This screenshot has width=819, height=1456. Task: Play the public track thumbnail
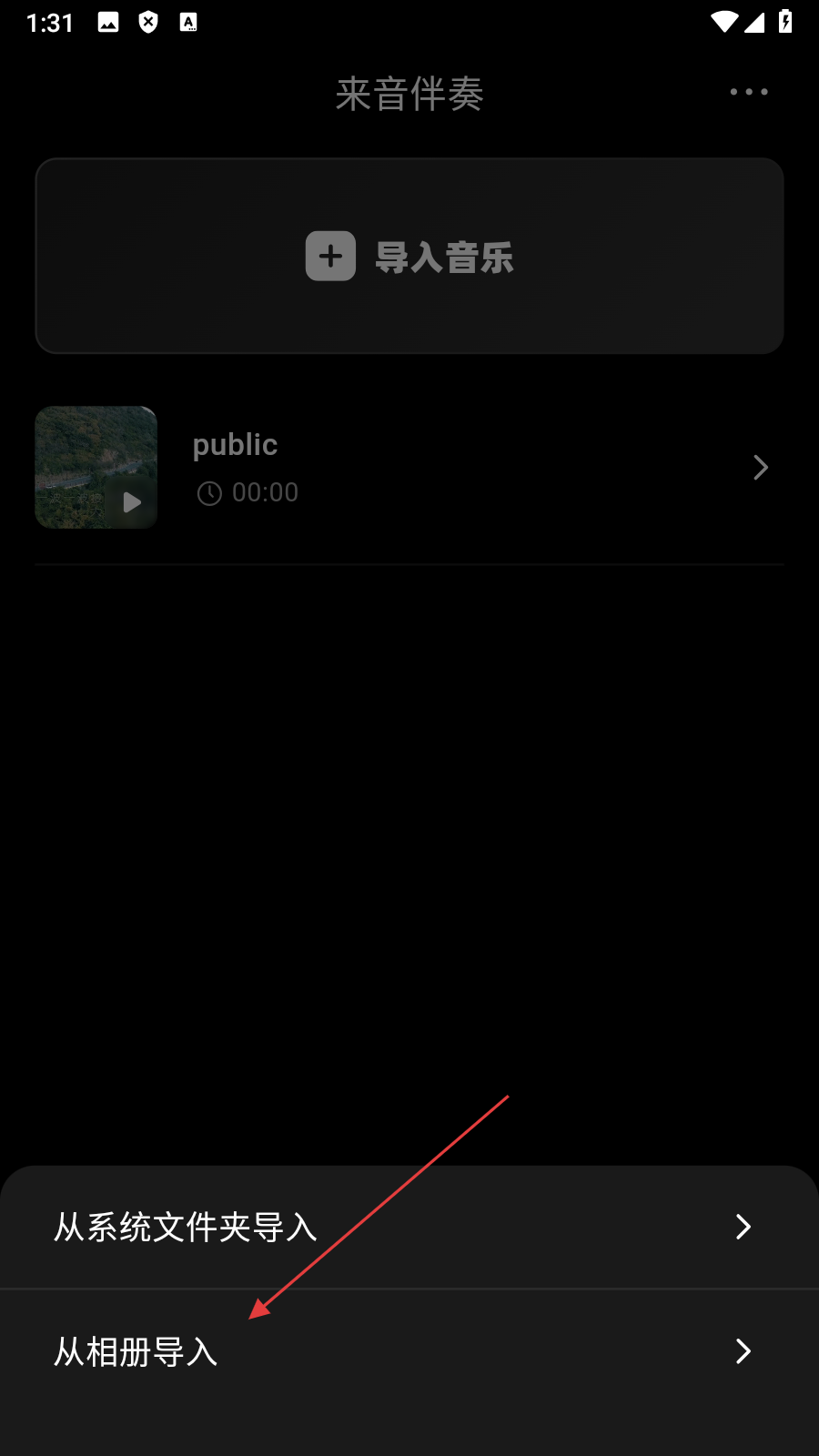[x=132, y=502]
